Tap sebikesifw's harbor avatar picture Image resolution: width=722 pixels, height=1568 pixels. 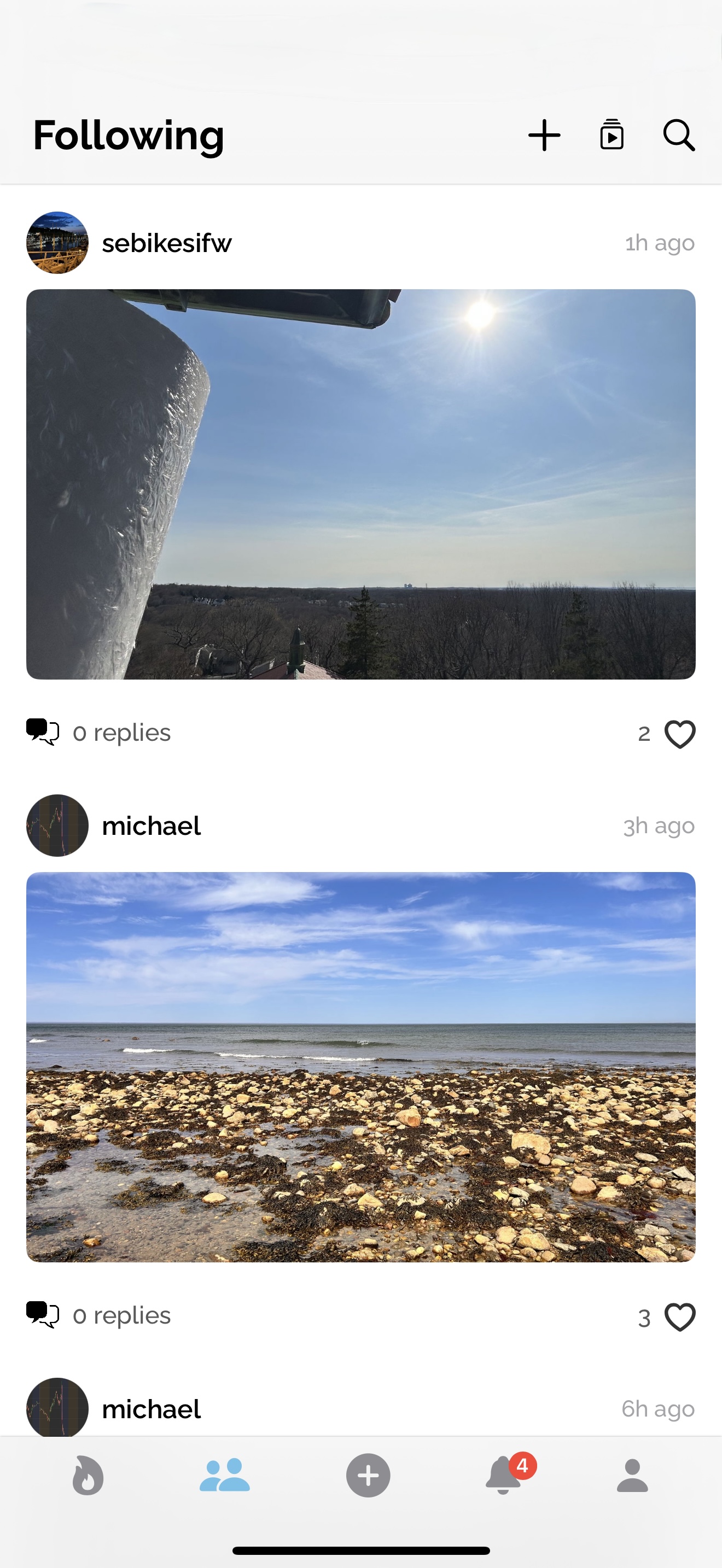57,242
